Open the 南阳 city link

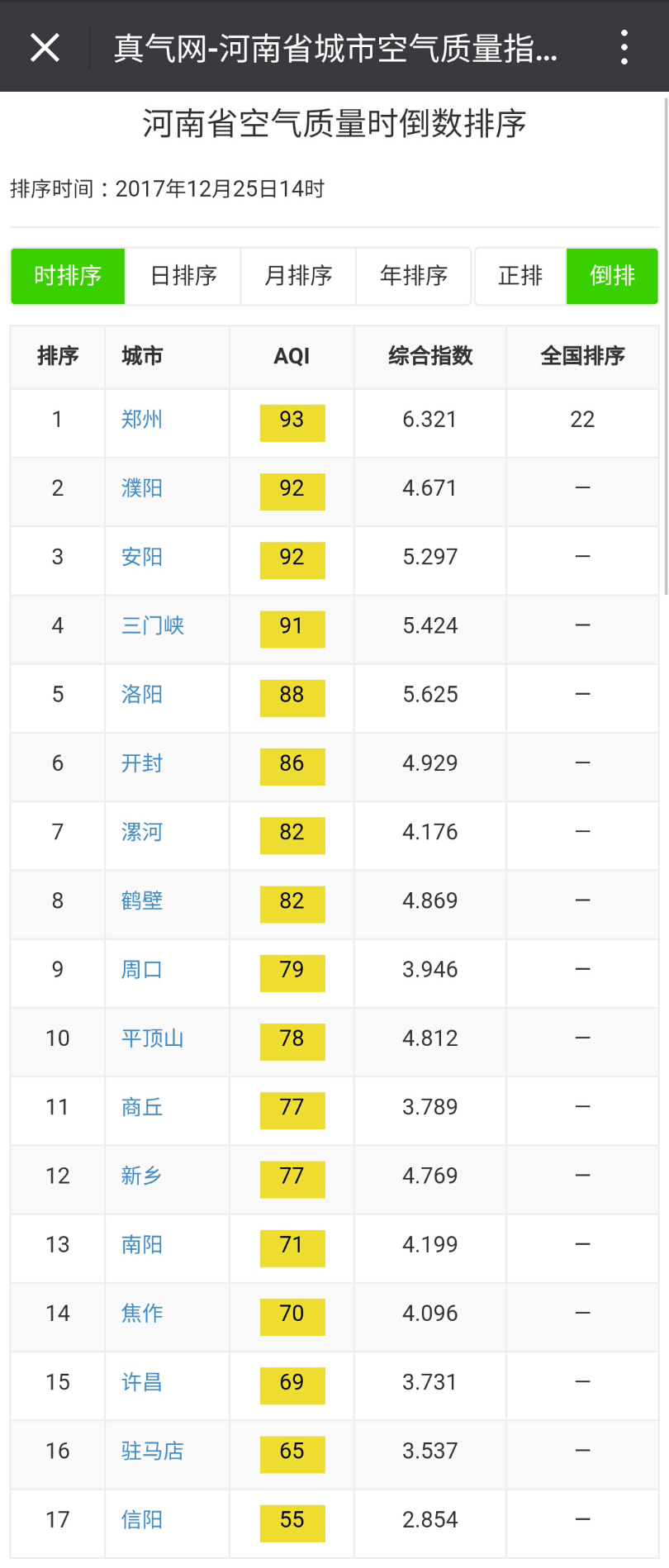coord(142,1244)
